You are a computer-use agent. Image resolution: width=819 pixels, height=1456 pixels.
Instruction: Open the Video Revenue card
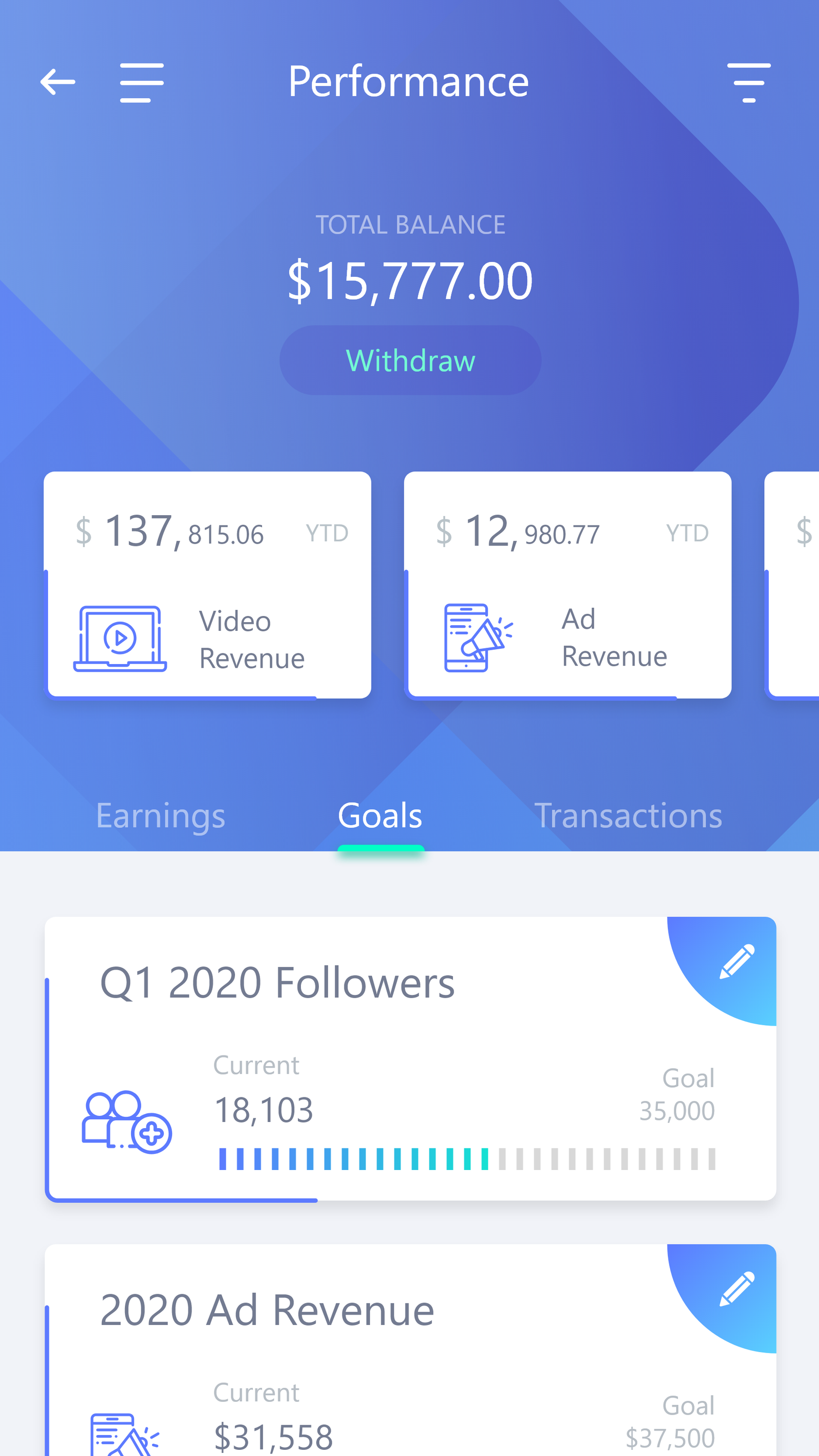pos(208,585)
